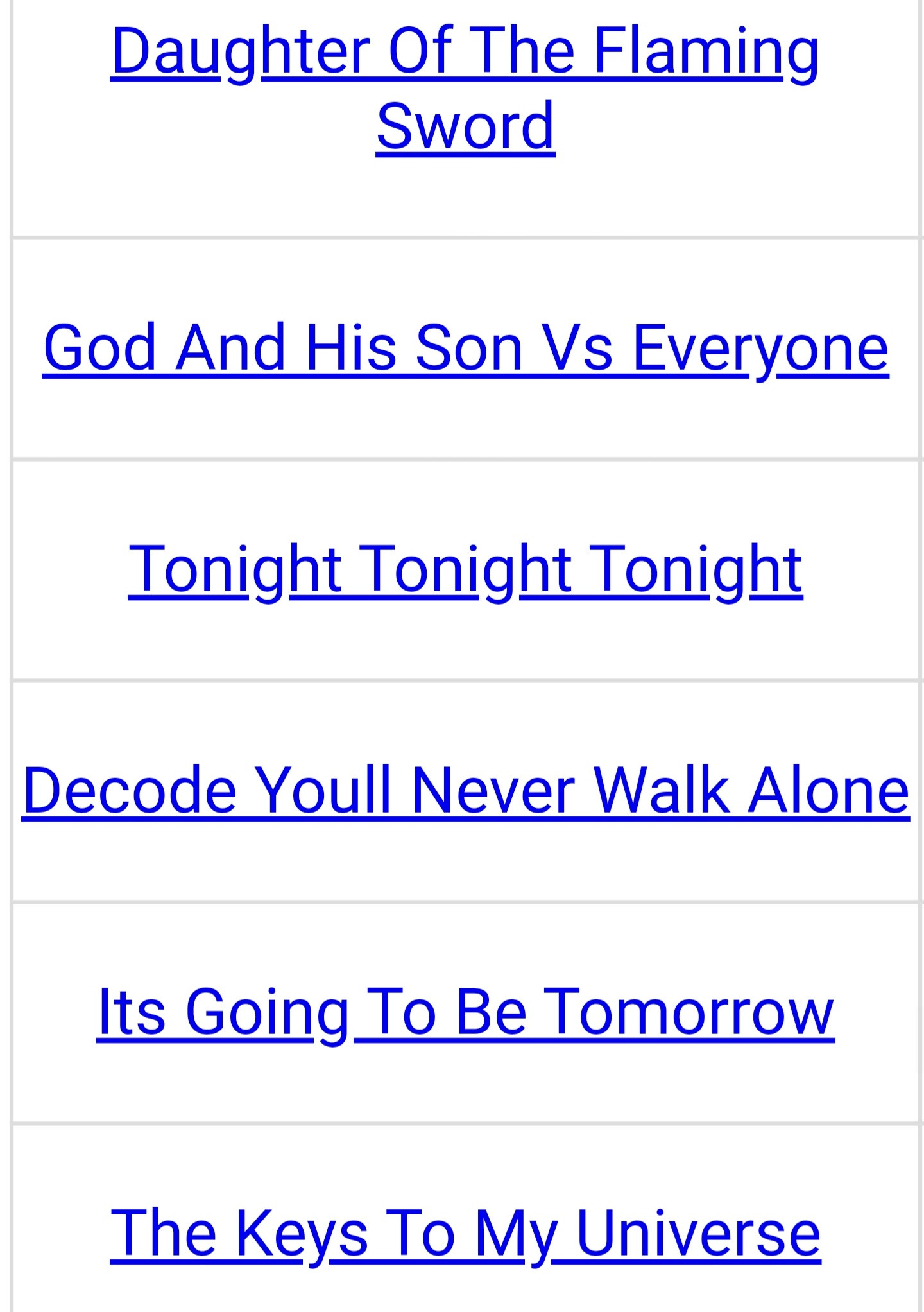This screenshot has width=924, height=1312.
Task: Open God And His Son Vs Everyone
Action: click(465, 347)
